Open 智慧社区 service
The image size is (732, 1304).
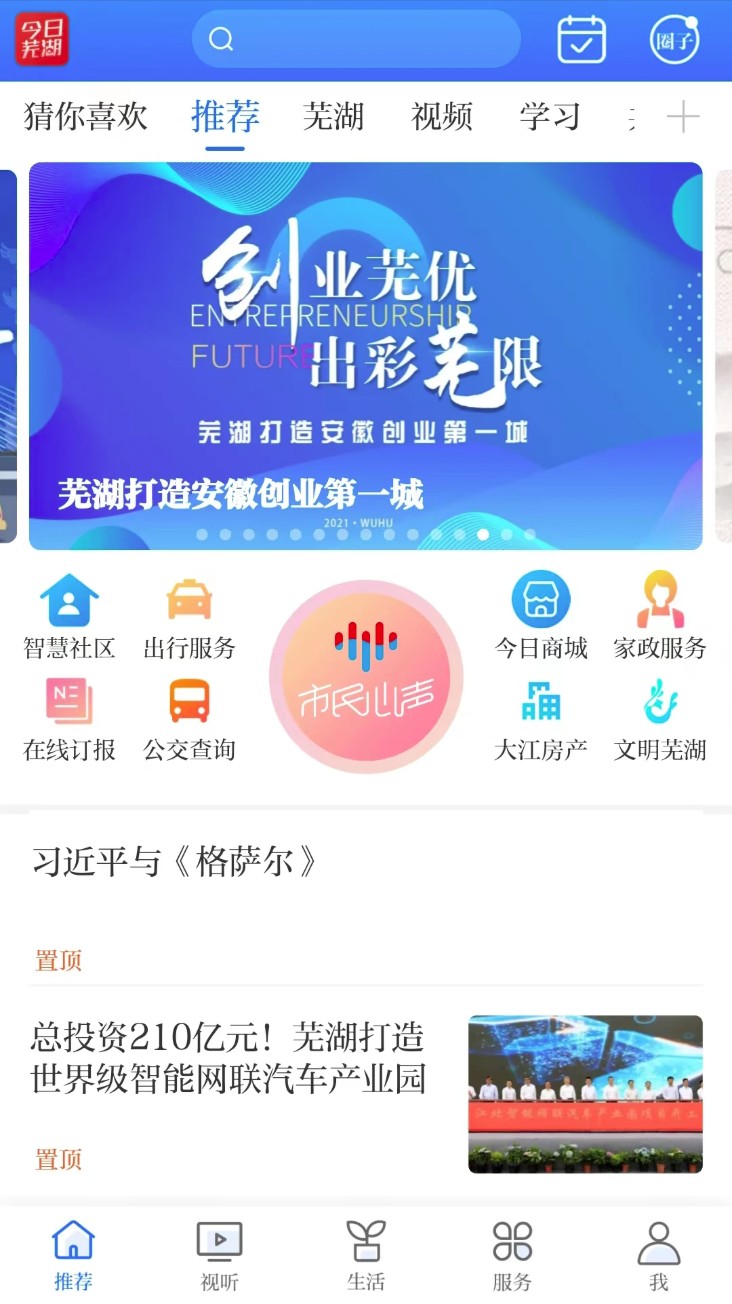69,617
